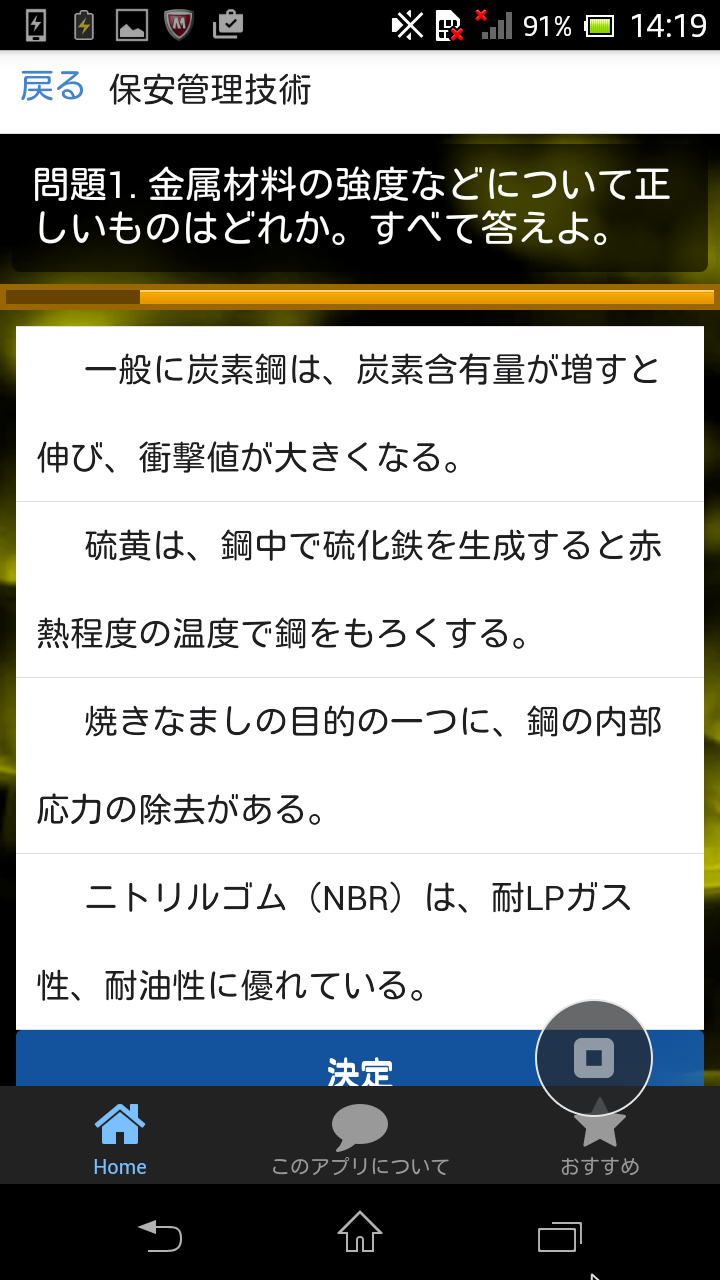Tap the question text 問題1 area
Screen dimensions: 720x1280
pos(360,200)
